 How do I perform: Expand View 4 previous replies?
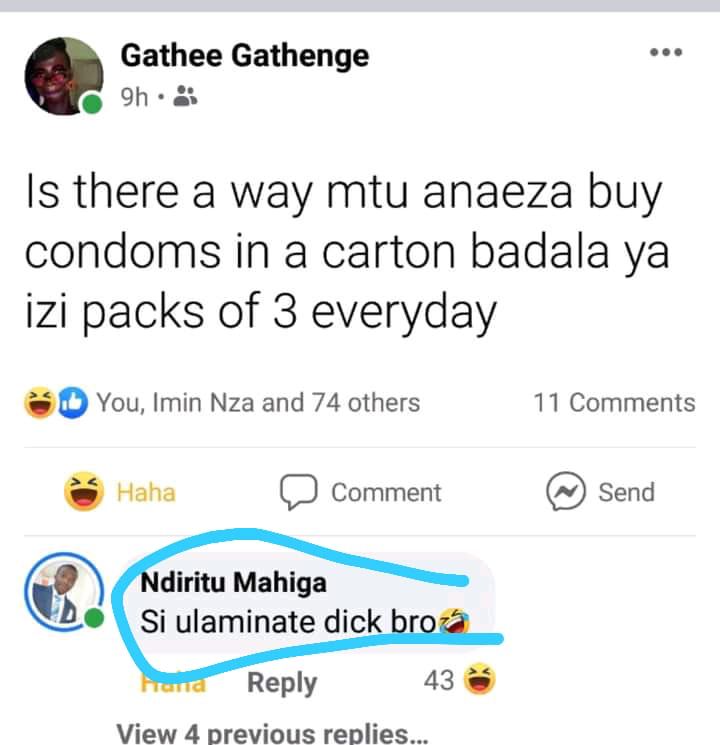[272, 733]
